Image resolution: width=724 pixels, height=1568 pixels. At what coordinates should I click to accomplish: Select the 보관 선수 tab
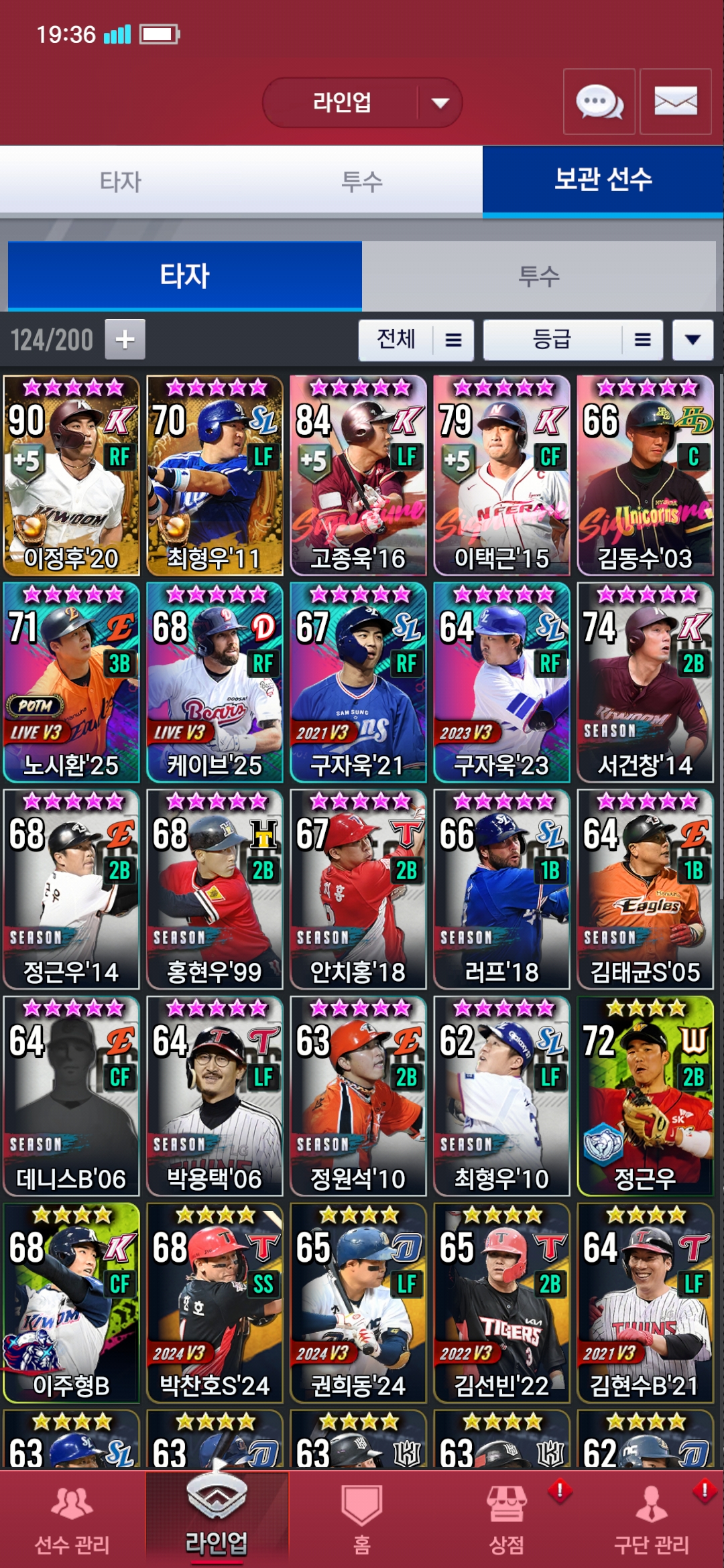click(x=603, y=180)
